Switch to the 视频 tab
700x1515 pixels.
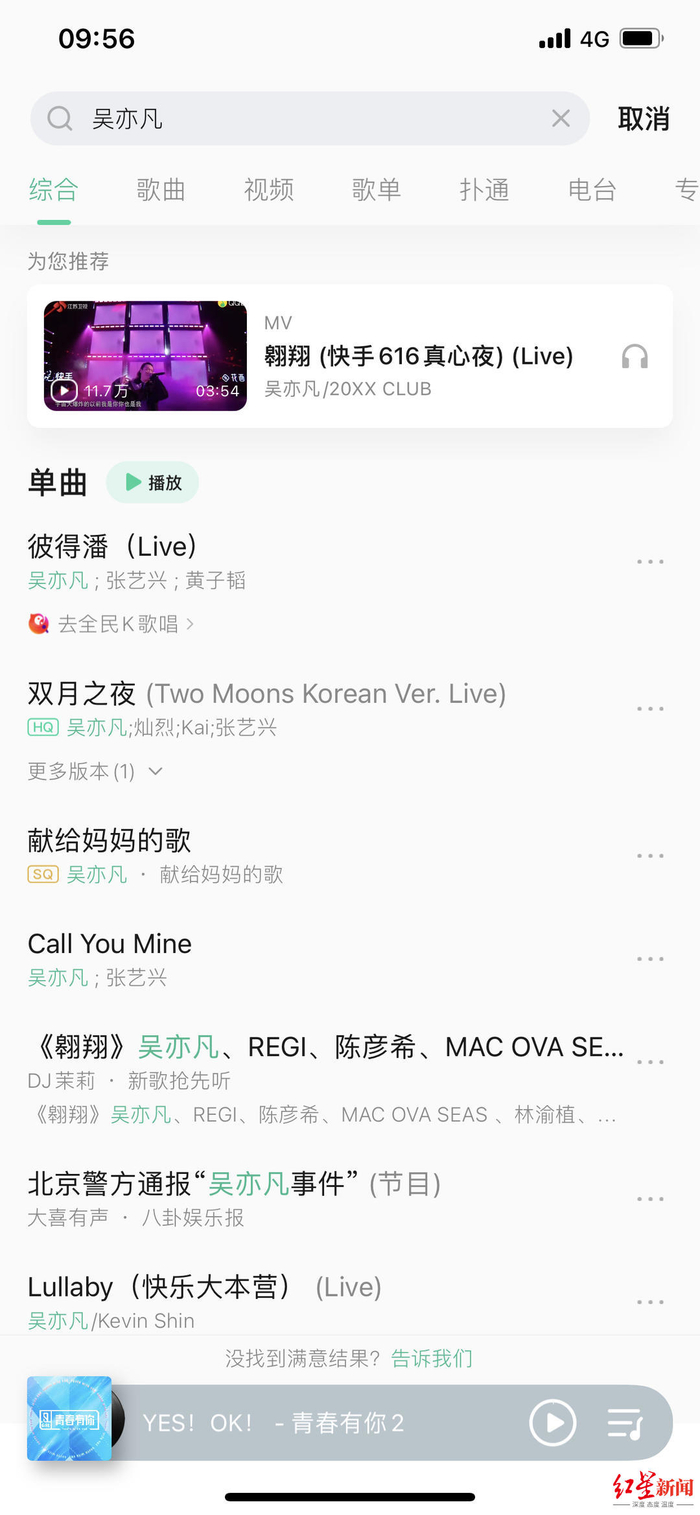[269, 190]
